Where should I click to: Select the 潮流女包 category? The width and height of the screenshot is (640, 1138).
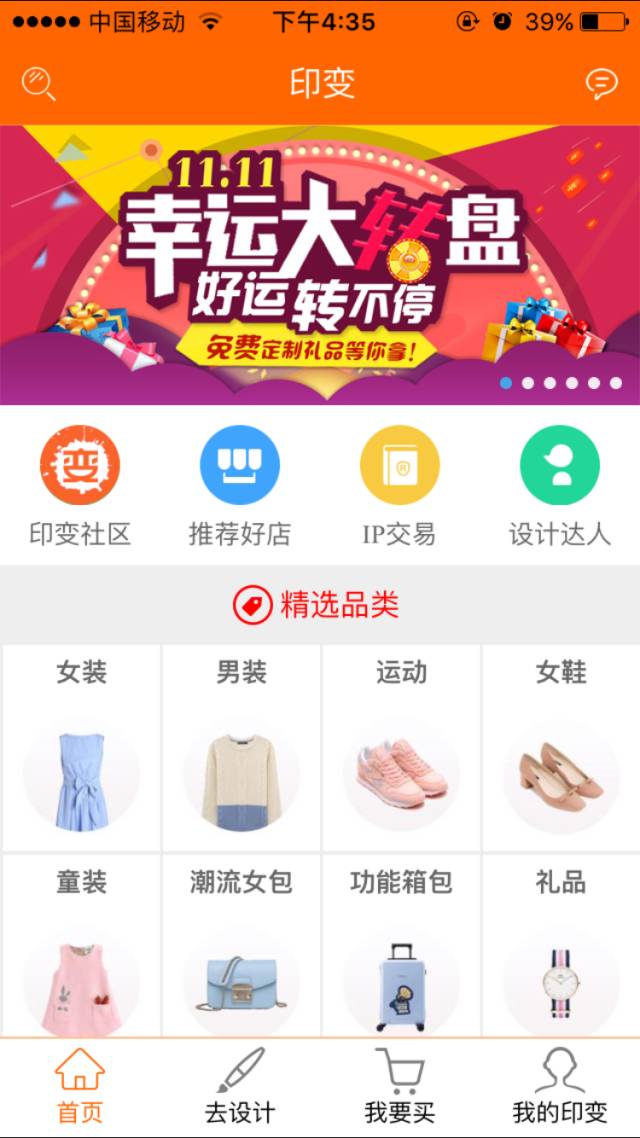(x=241, y=946)
